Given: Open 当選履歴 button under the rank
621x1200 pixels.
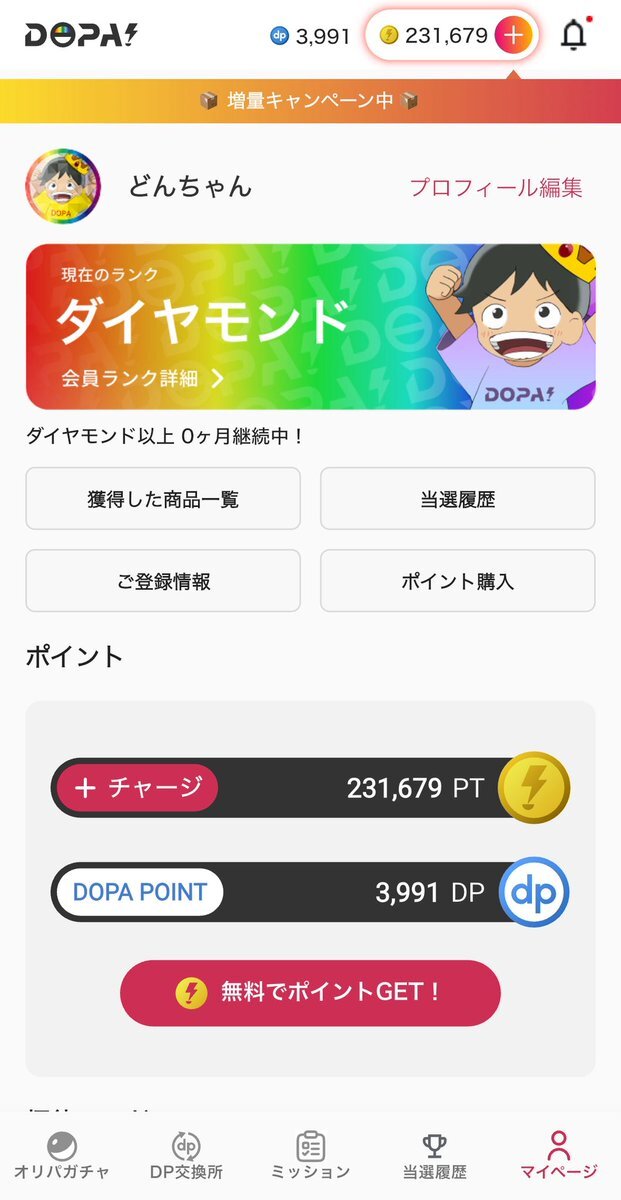Looking at the screenshot, I should click(457, 499).
